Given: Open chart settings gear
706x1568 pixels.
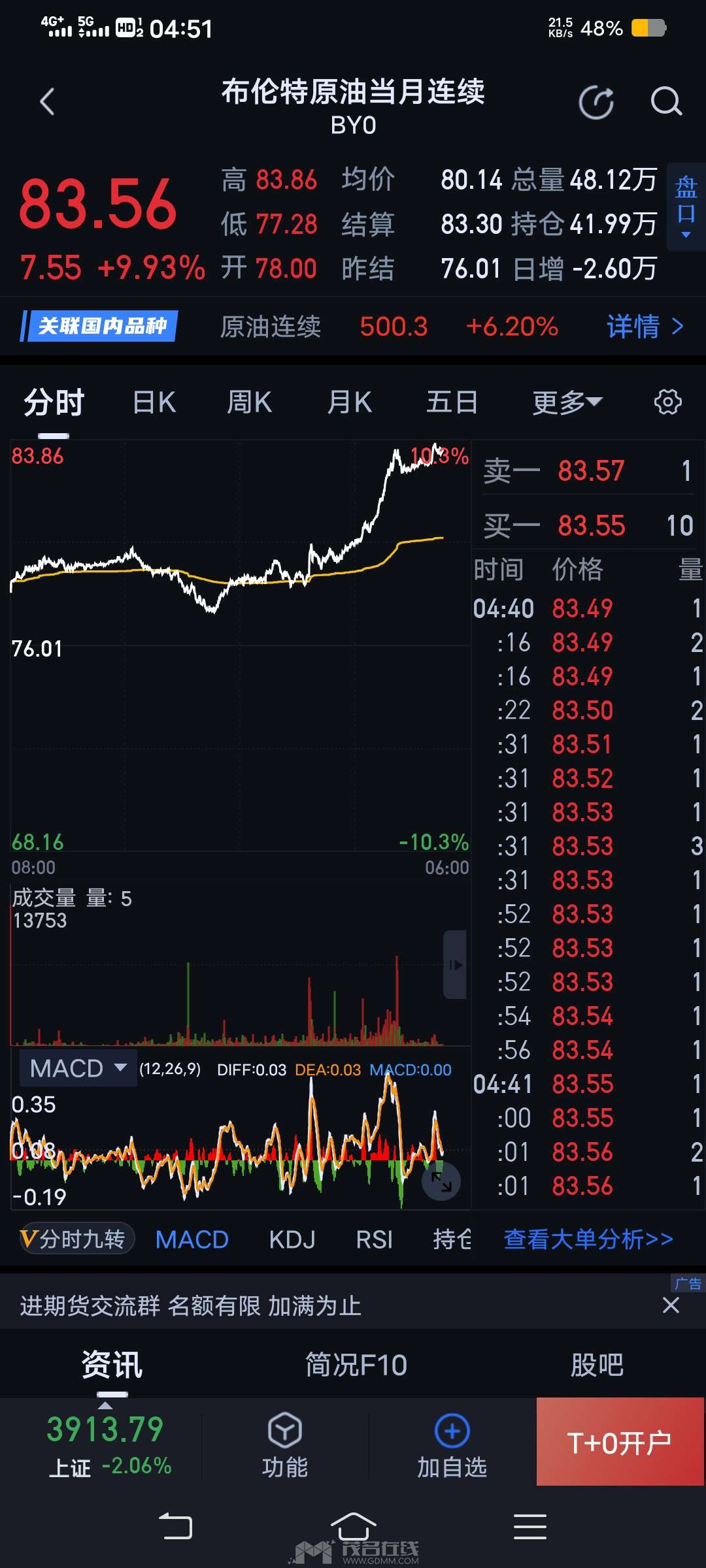Looking at the screenshot, I should point(667,402).
